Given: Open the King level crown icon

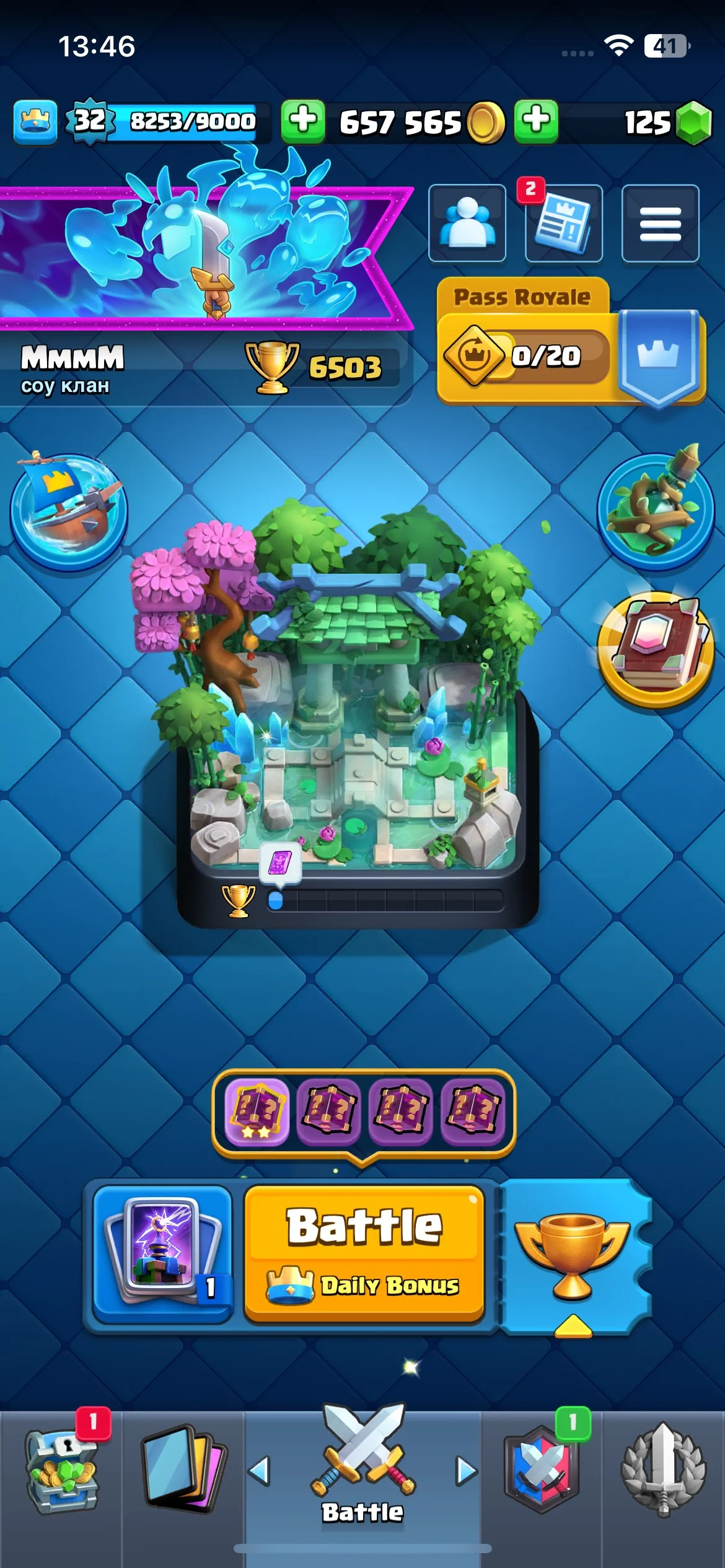Looking at the screenshot, I should [35, 121].
